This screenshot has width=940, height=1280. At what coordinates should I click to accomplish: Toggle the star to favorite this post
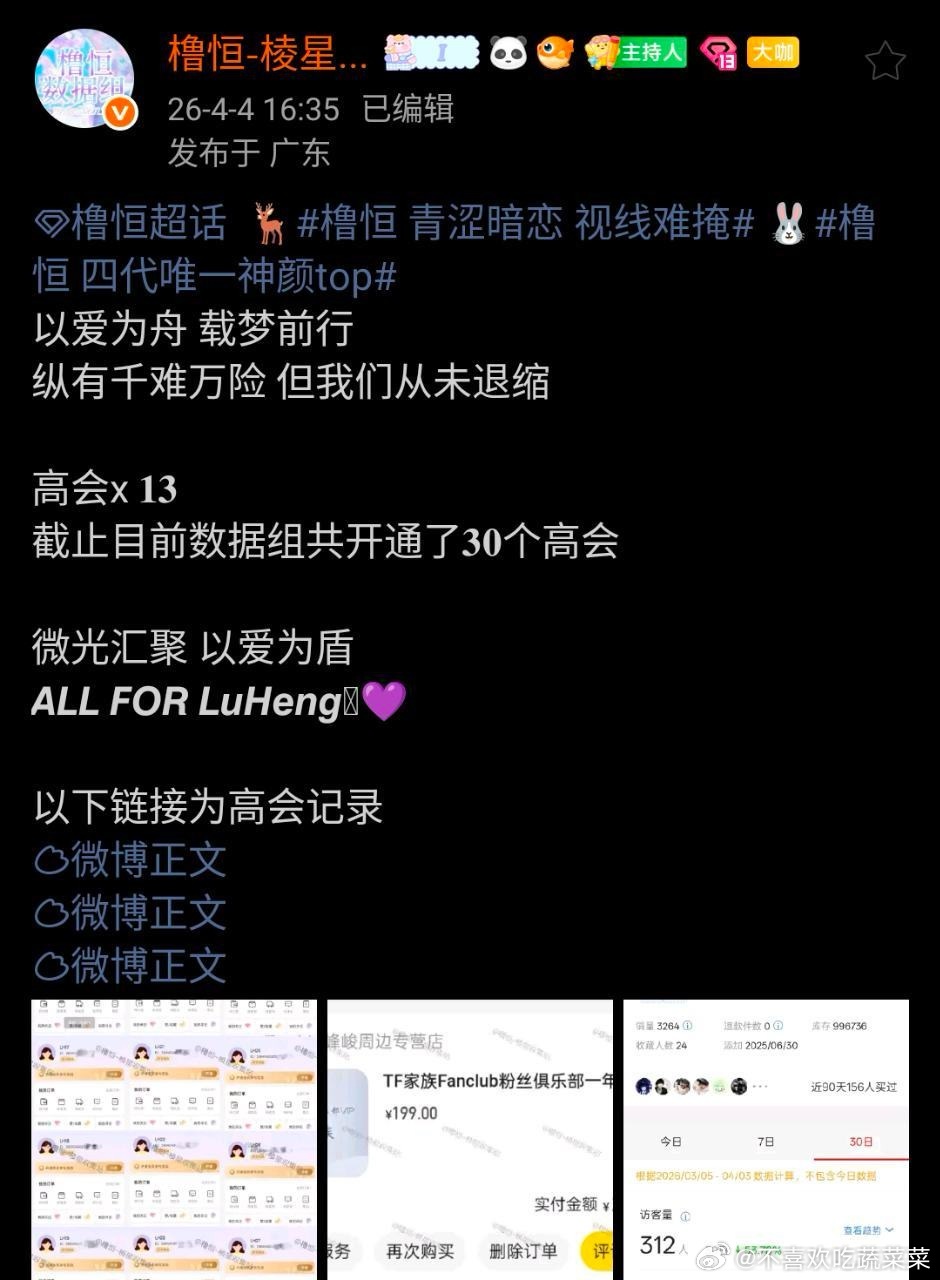coord(884,62)
